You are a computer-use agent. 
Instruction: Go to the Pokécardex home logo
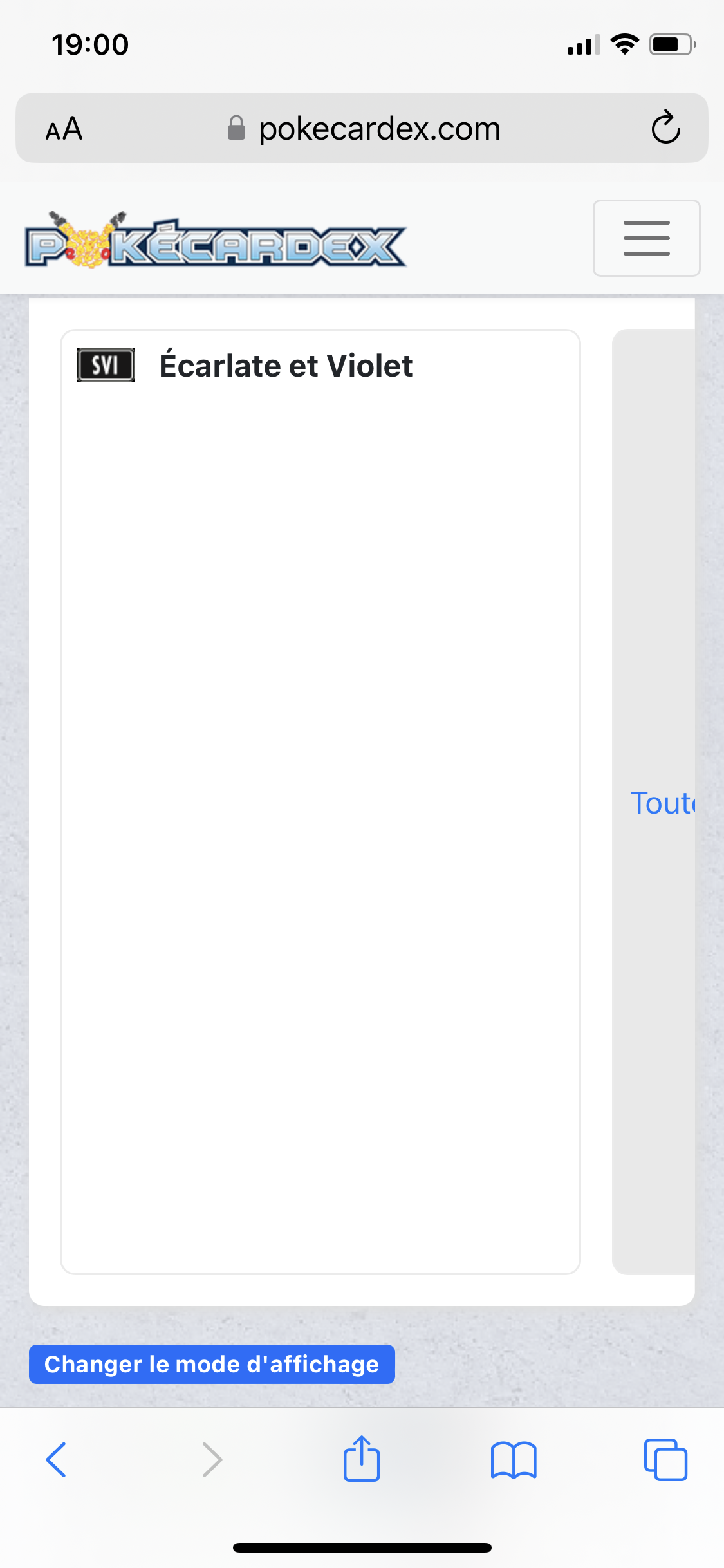(x=216, y=241)
